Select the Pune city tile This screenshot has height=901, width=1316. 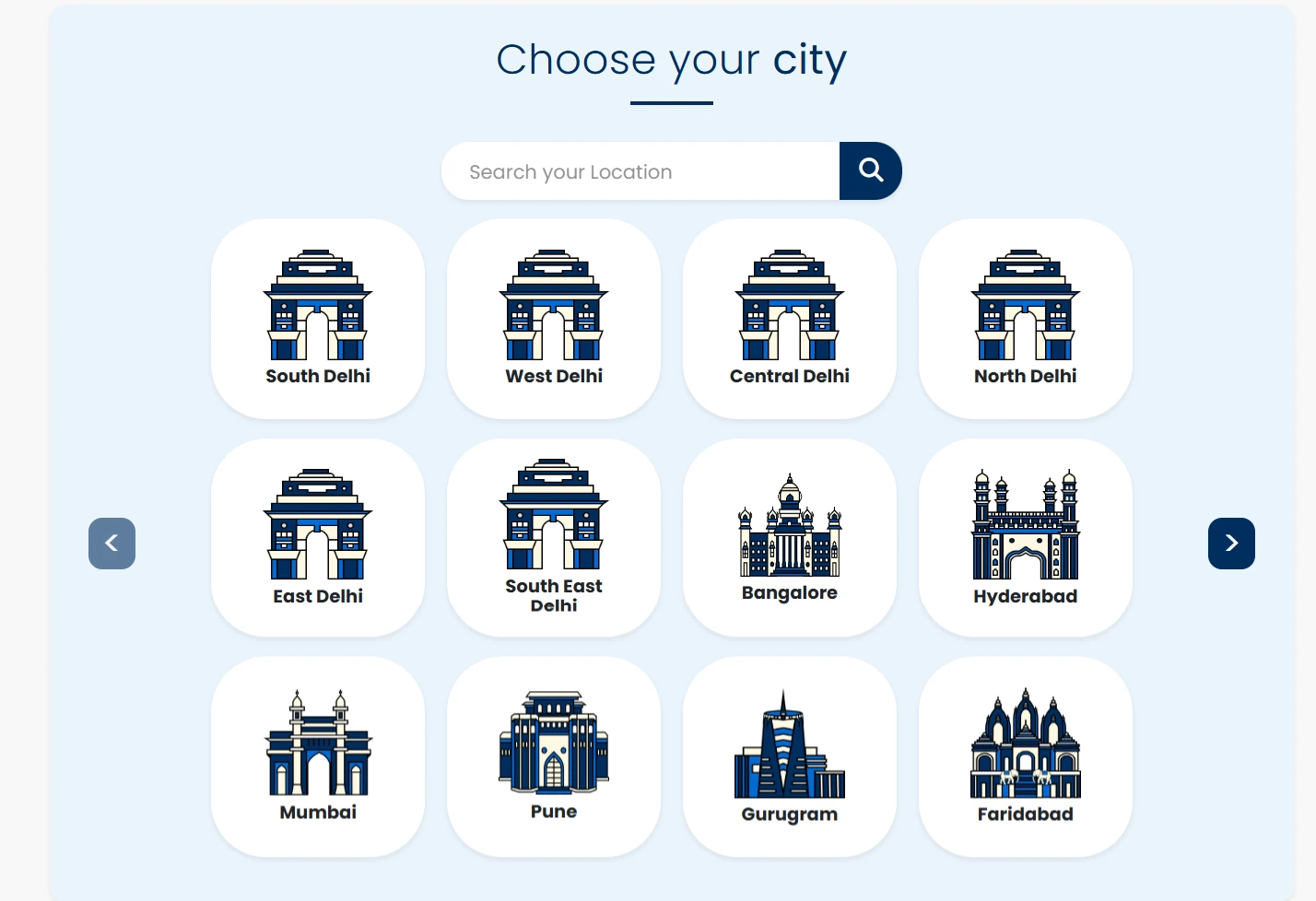coord(554,756)
